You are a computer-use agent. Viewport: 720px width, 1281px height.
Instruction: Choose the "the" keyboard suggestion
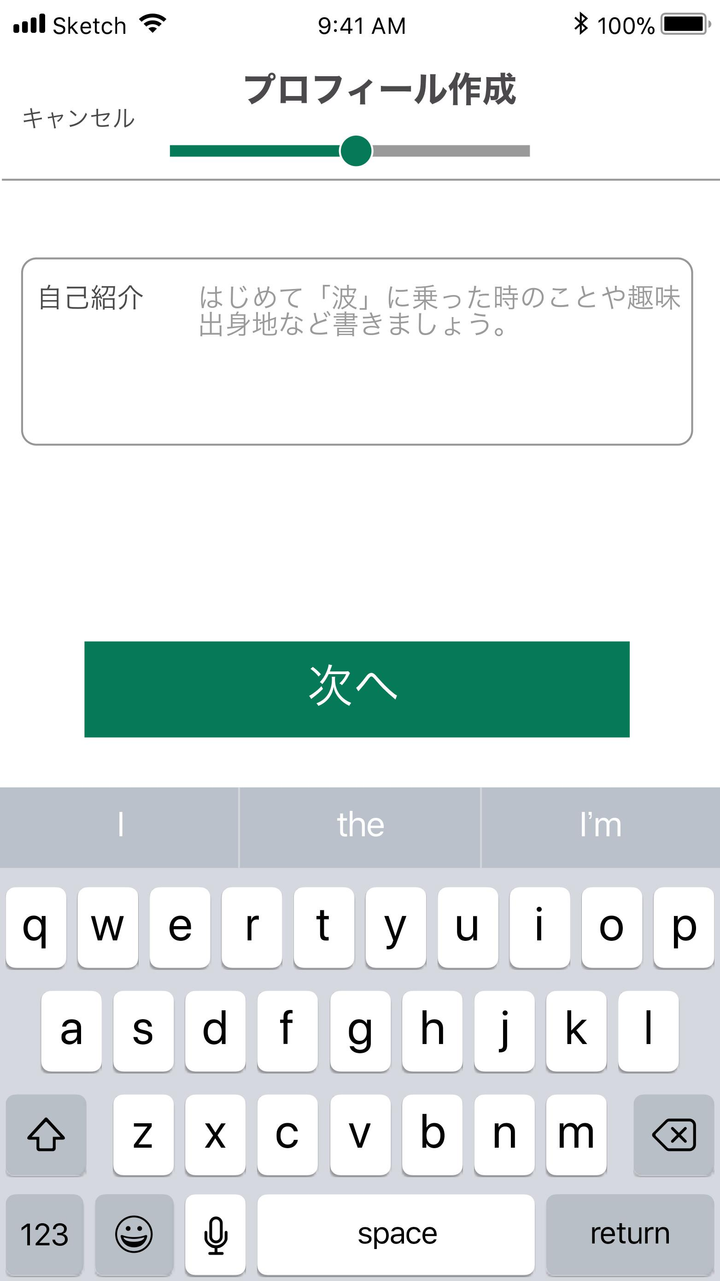coord(360,825)
